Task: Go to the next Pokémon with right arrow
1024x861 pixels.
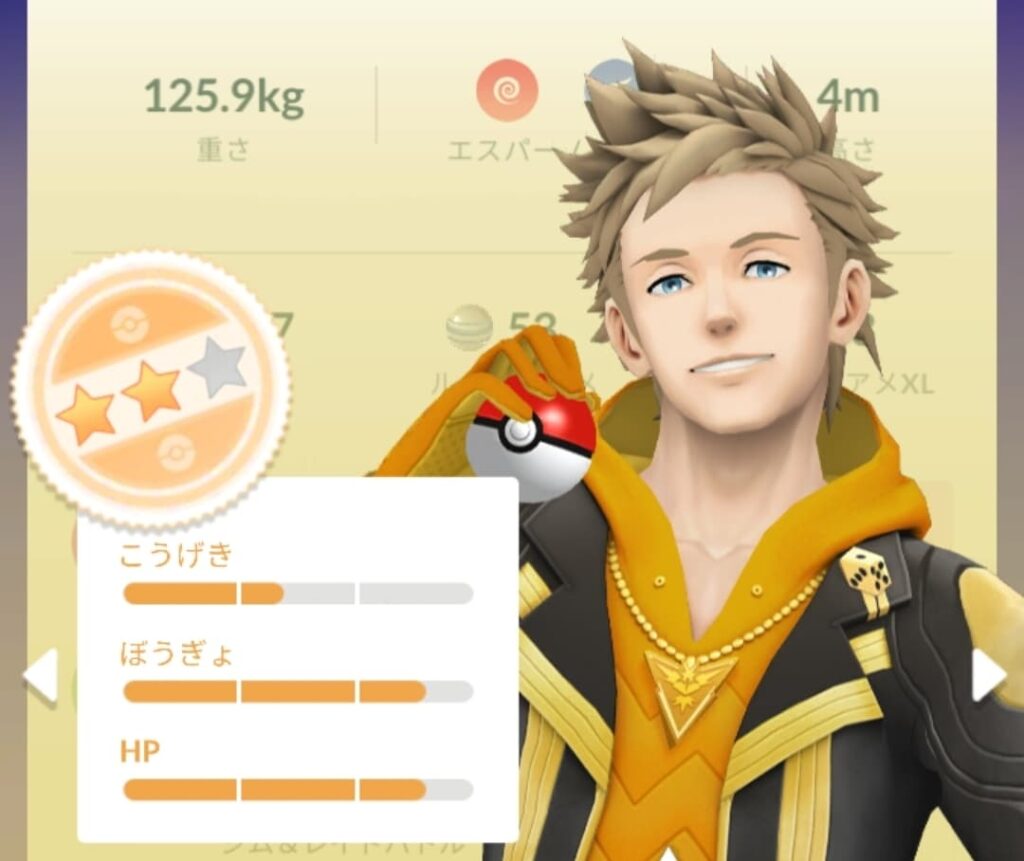Action: click(986, 675)
